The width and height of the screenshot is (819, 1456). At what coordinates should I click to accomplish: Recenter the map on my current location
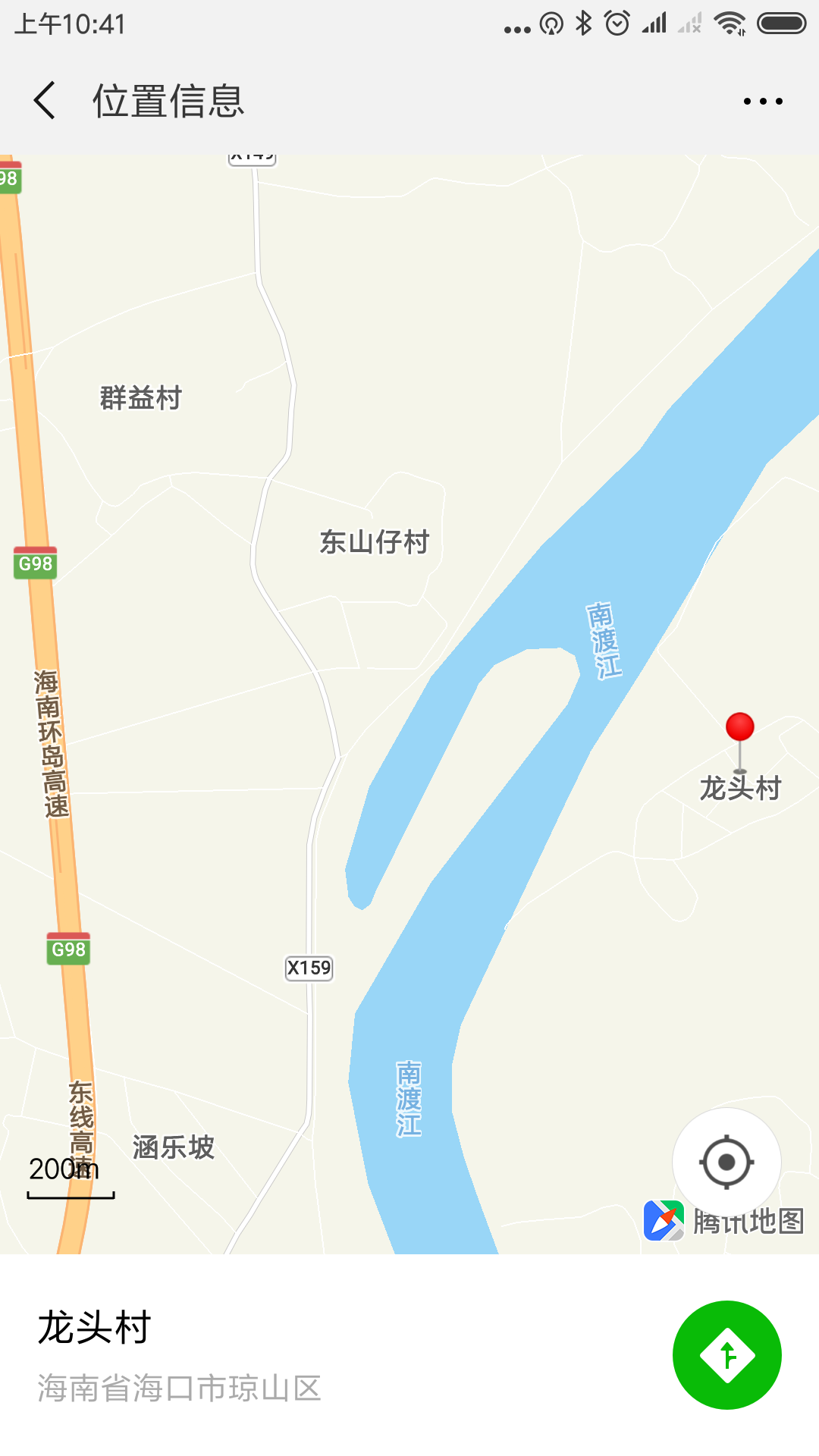[726, 1162]
